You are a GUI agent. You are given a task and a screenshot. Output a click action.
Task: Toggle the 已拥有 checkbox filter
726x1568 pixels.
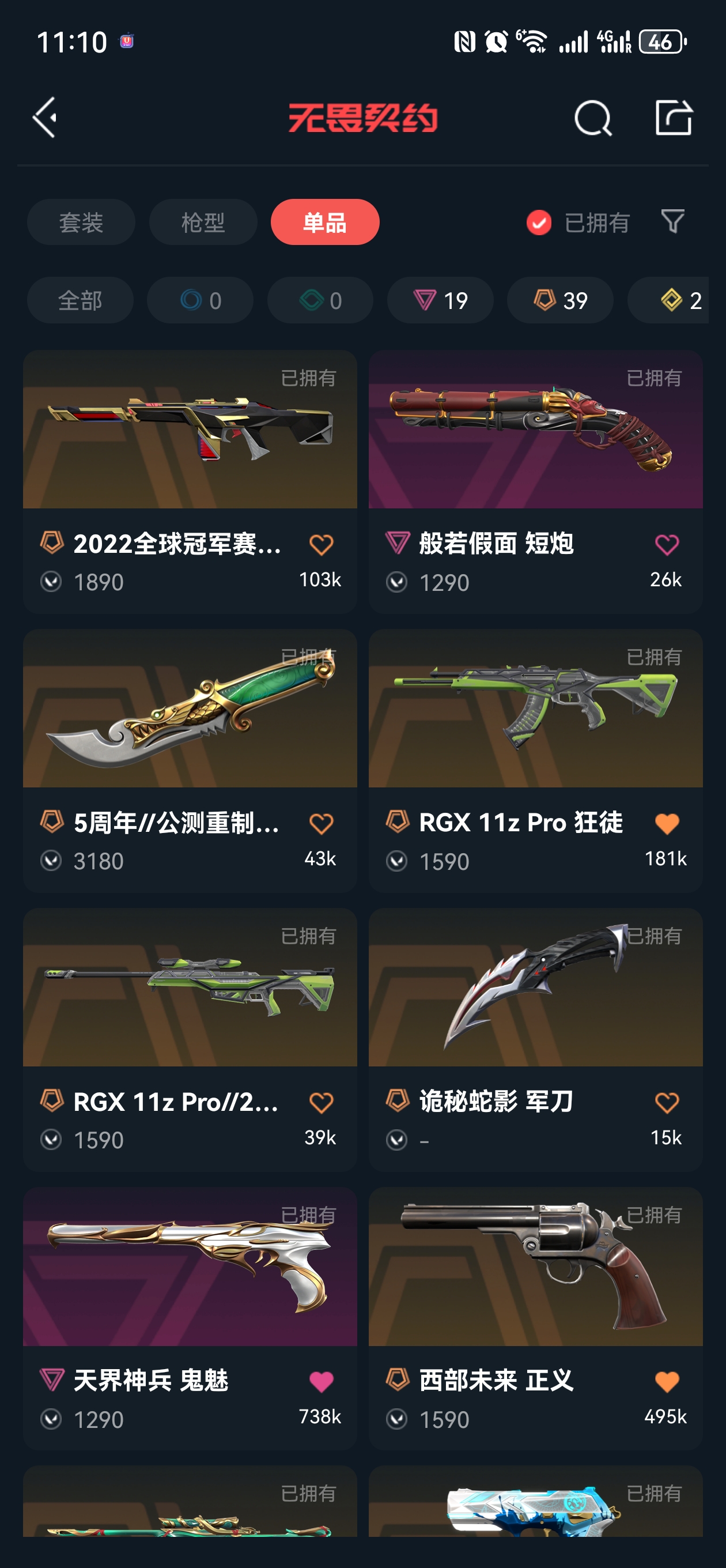pos(539,223)
